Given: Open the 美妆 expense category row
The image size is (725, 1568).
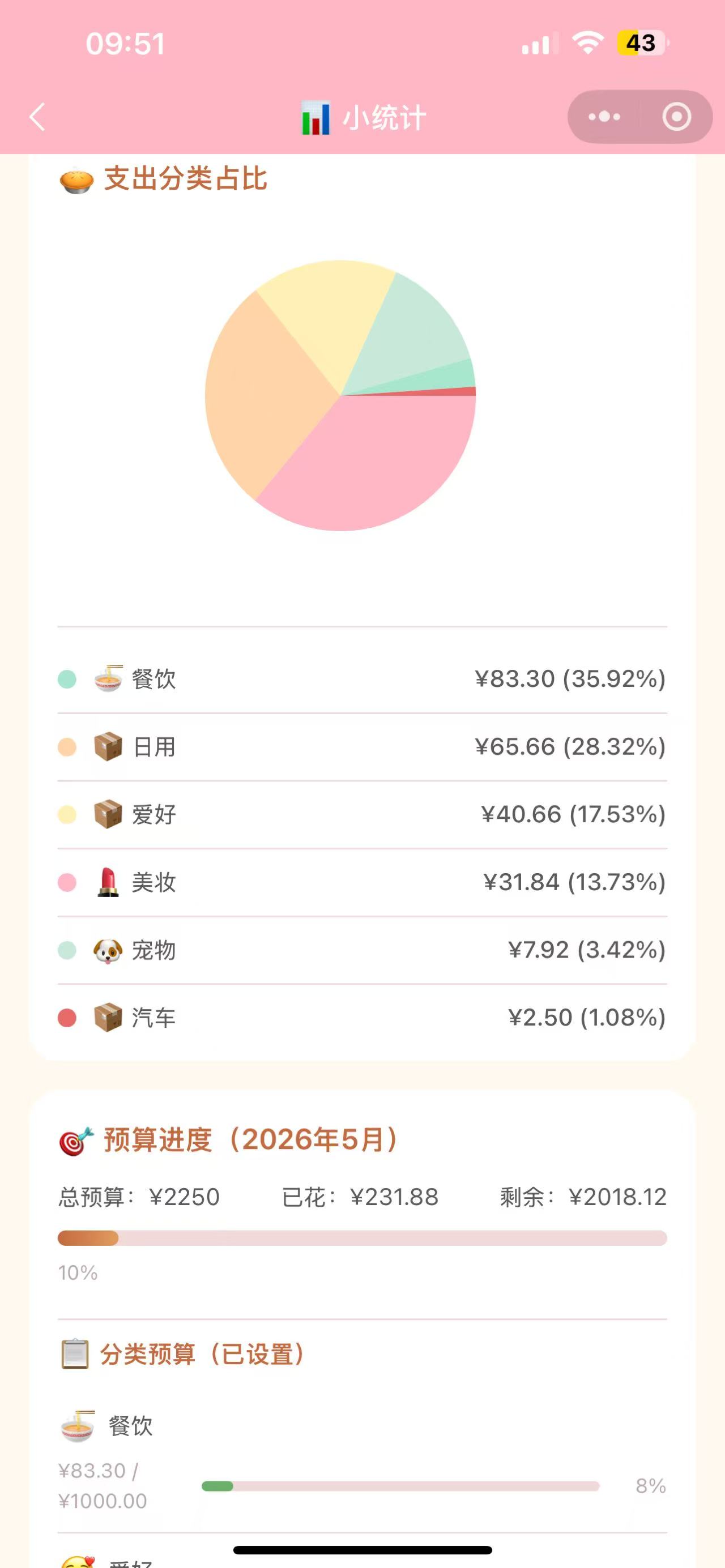Looking at the screenshot, I should 362,883.
